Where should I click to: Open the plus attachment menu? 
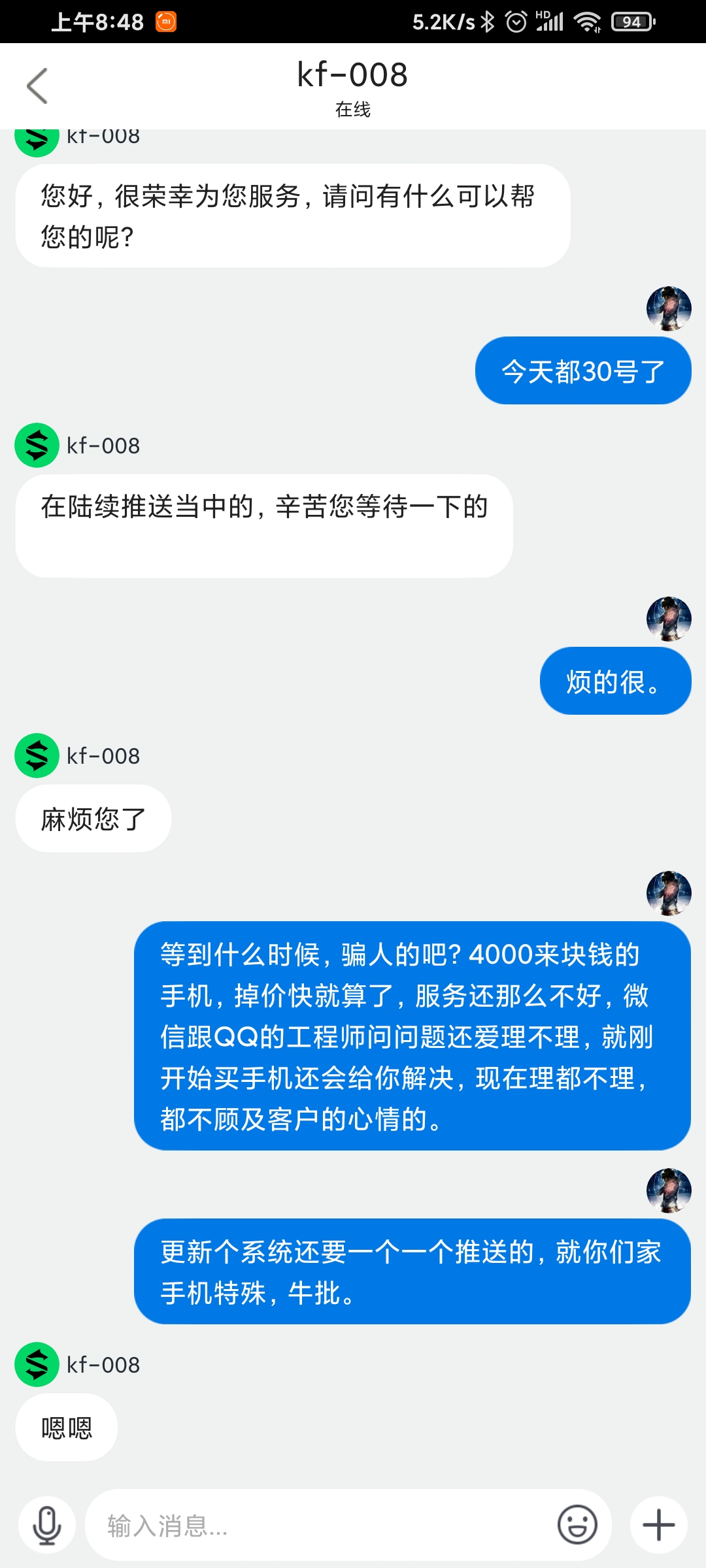coord(658,1525)
